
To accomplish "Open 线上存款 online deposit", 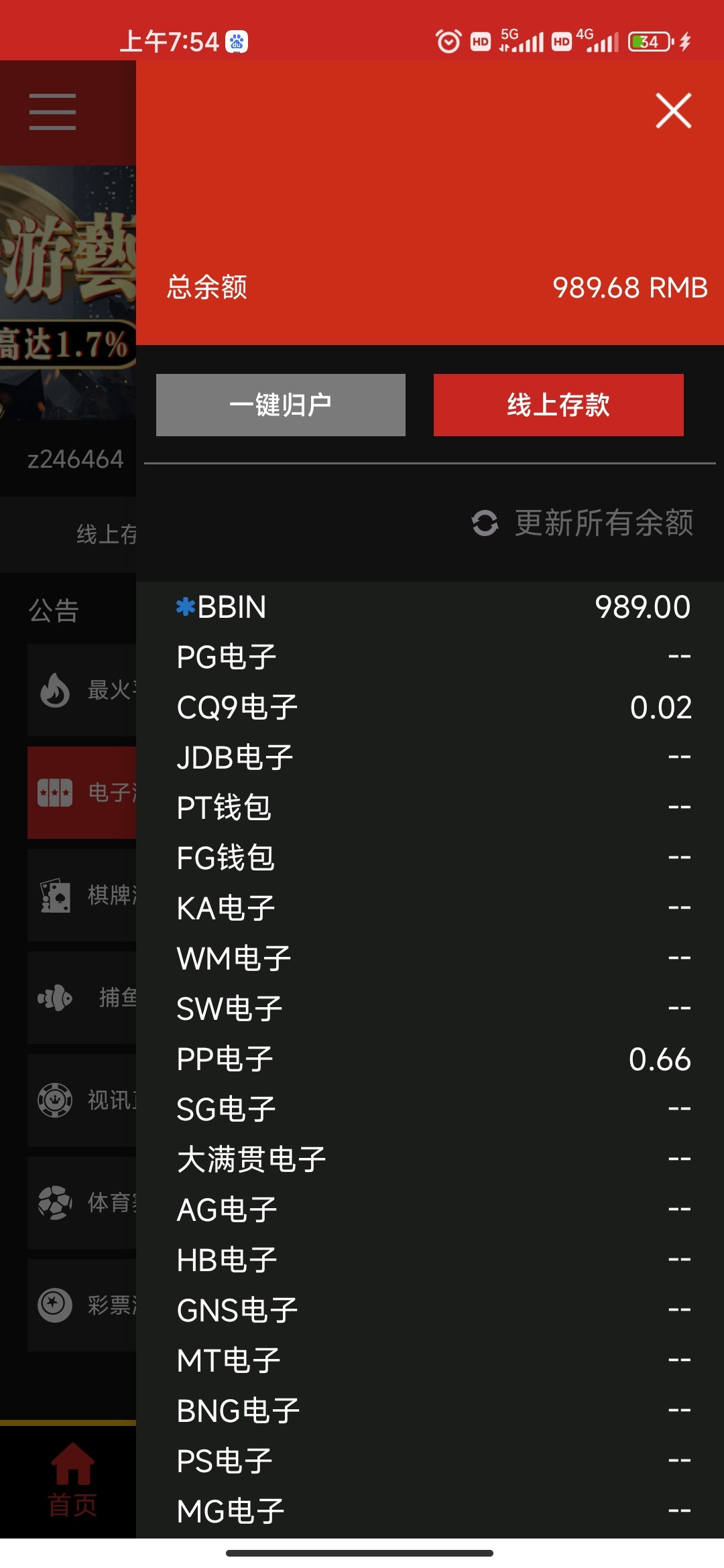I will click(558, 405).
